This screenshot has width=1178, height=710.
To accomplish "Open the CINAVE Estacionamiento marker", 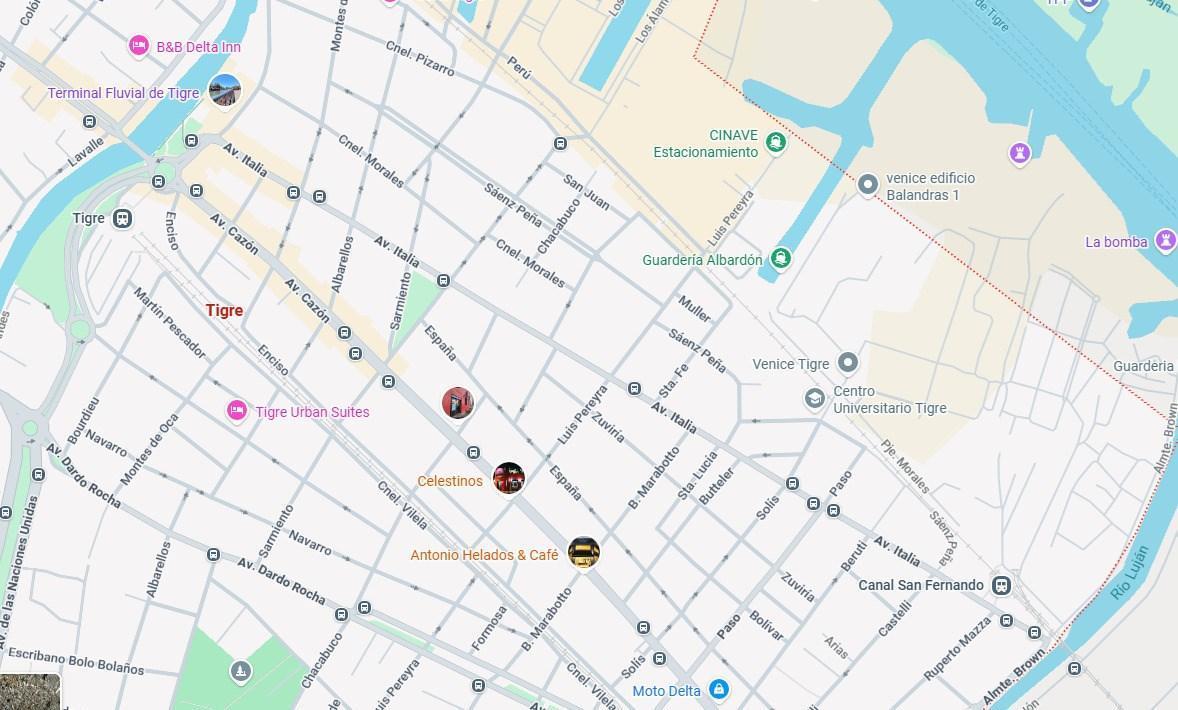I will click(x=776, y=143).
